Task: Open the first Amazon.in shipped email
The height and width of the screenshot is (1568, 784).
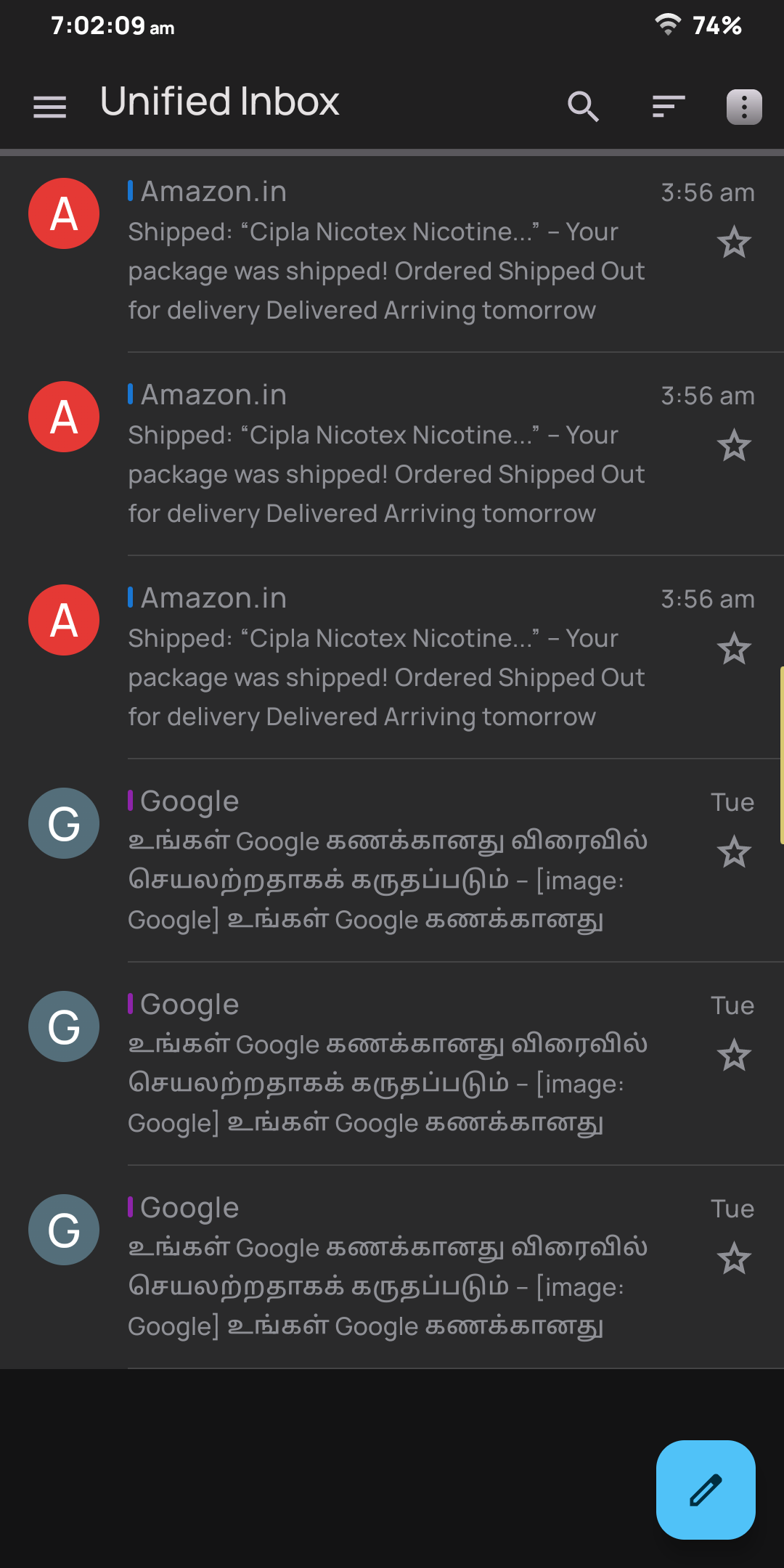Action: (385, 251)
